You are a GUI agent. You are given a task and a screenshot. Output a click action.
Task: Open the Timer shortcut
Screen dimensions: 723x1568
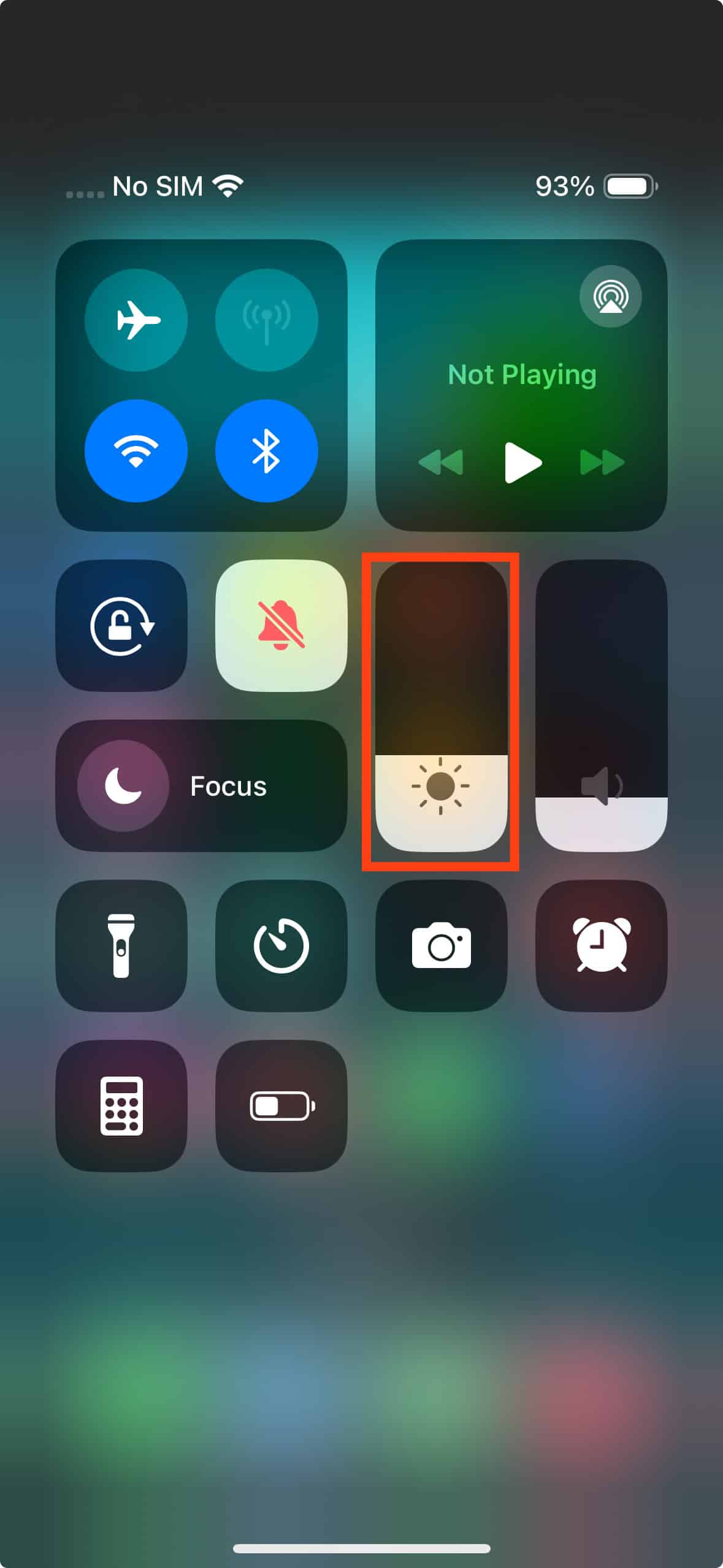pyautogui.click(x=281, y=945)
